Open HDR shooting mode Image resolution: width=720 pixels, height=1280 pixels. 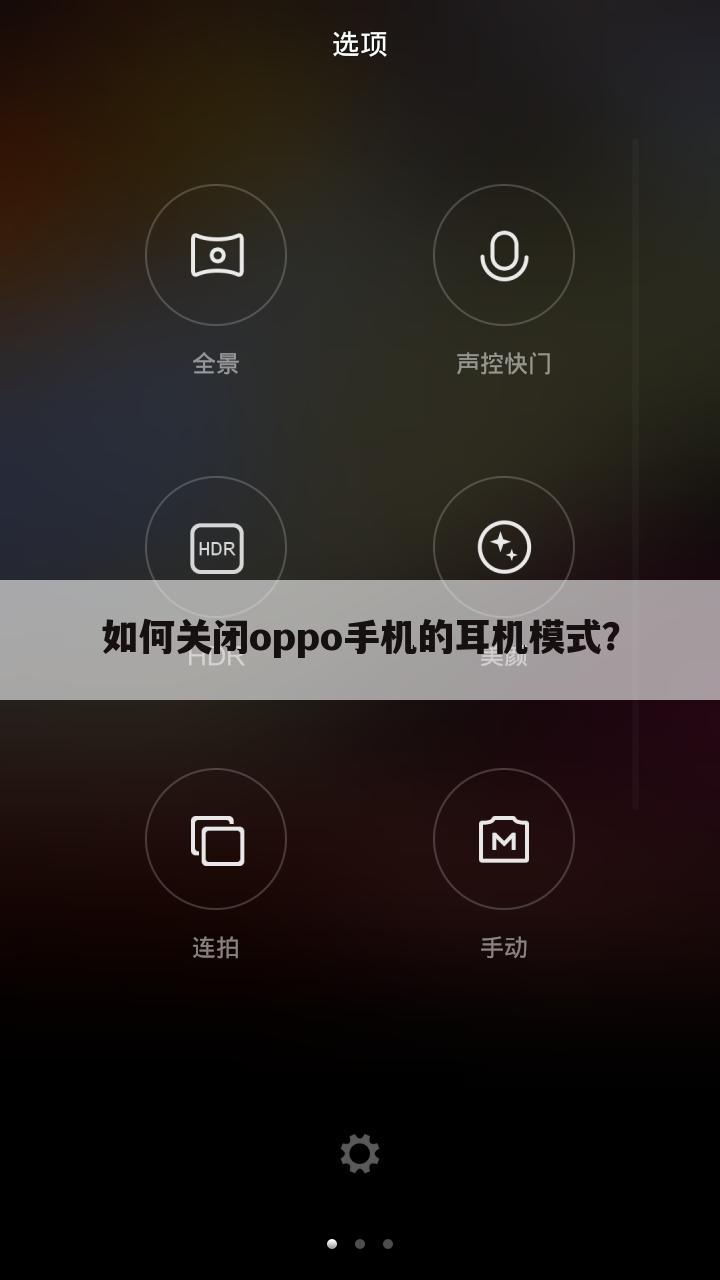pos(217,548)
